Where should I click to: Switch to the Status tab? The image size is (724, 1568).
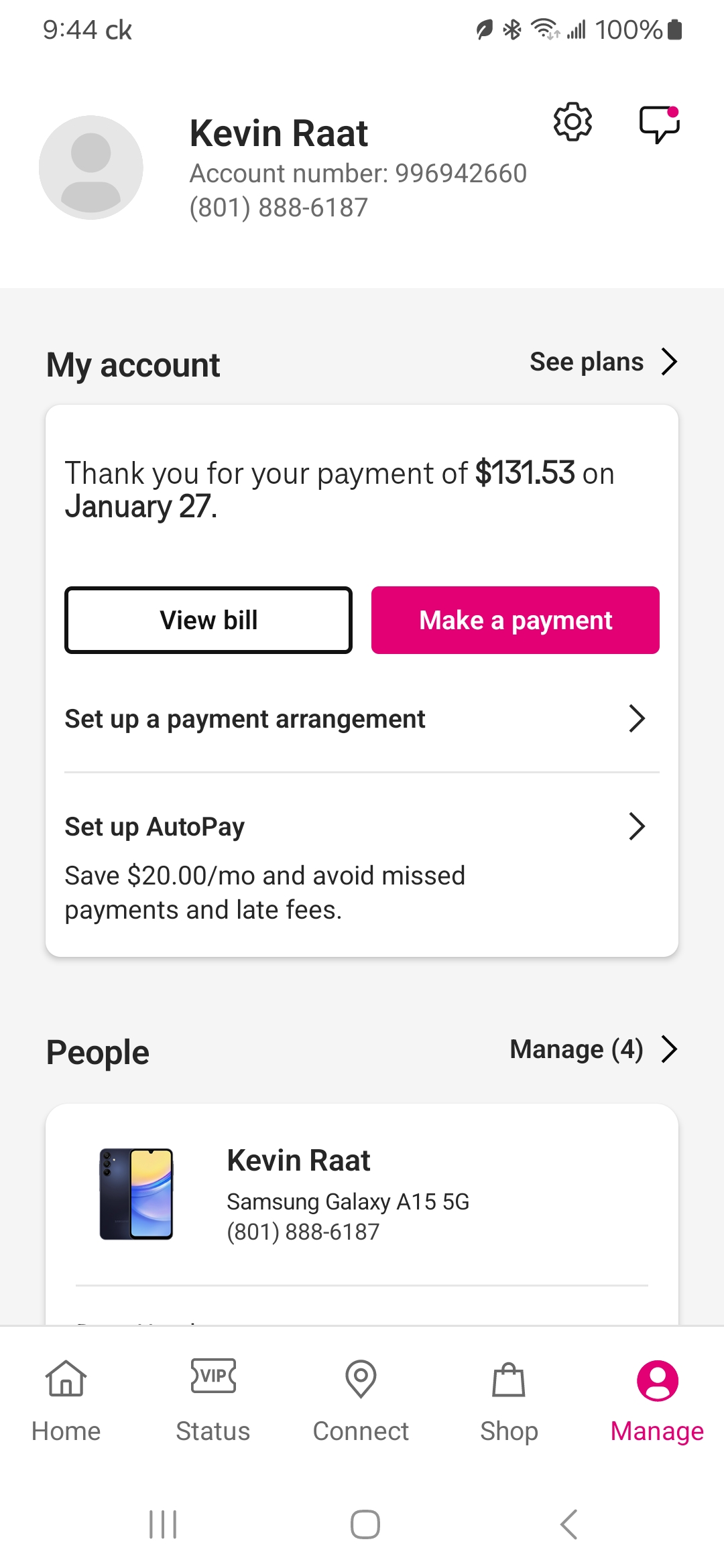pos(213,1400)
